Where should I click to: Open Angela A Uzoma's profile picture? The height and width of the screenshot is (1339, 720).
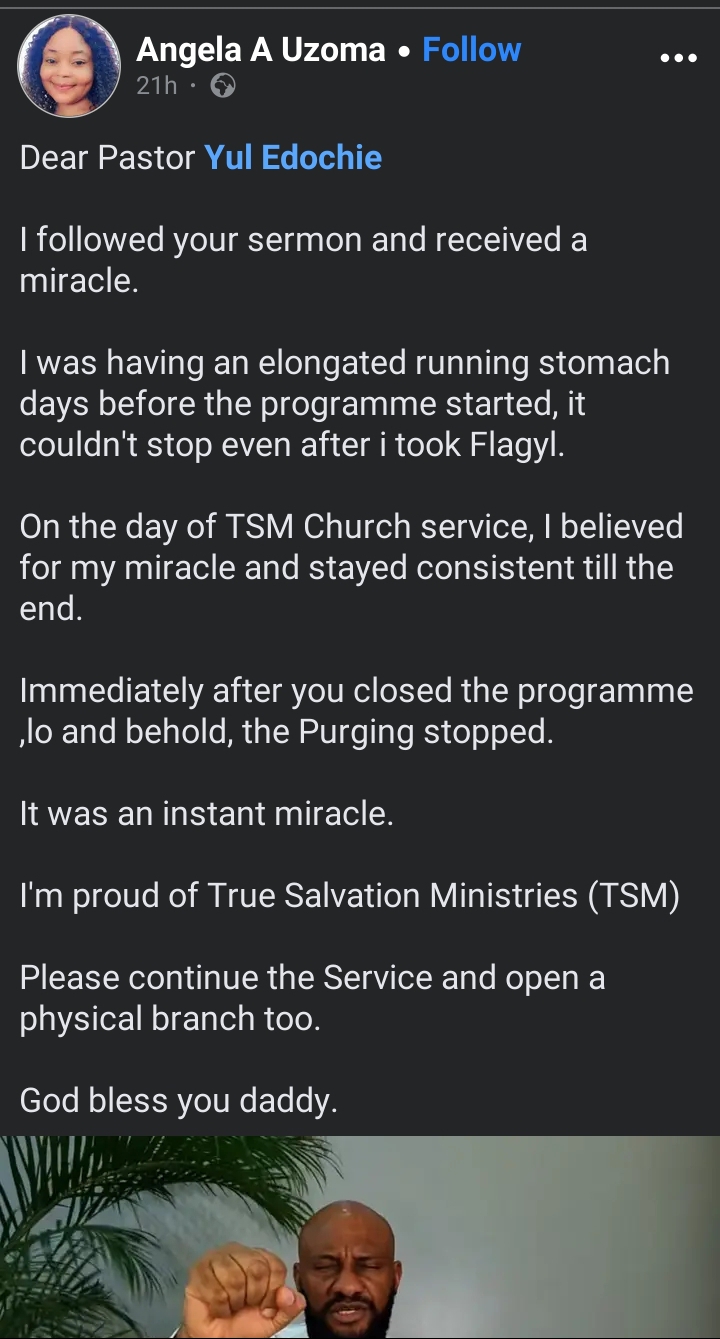[66, 66]
